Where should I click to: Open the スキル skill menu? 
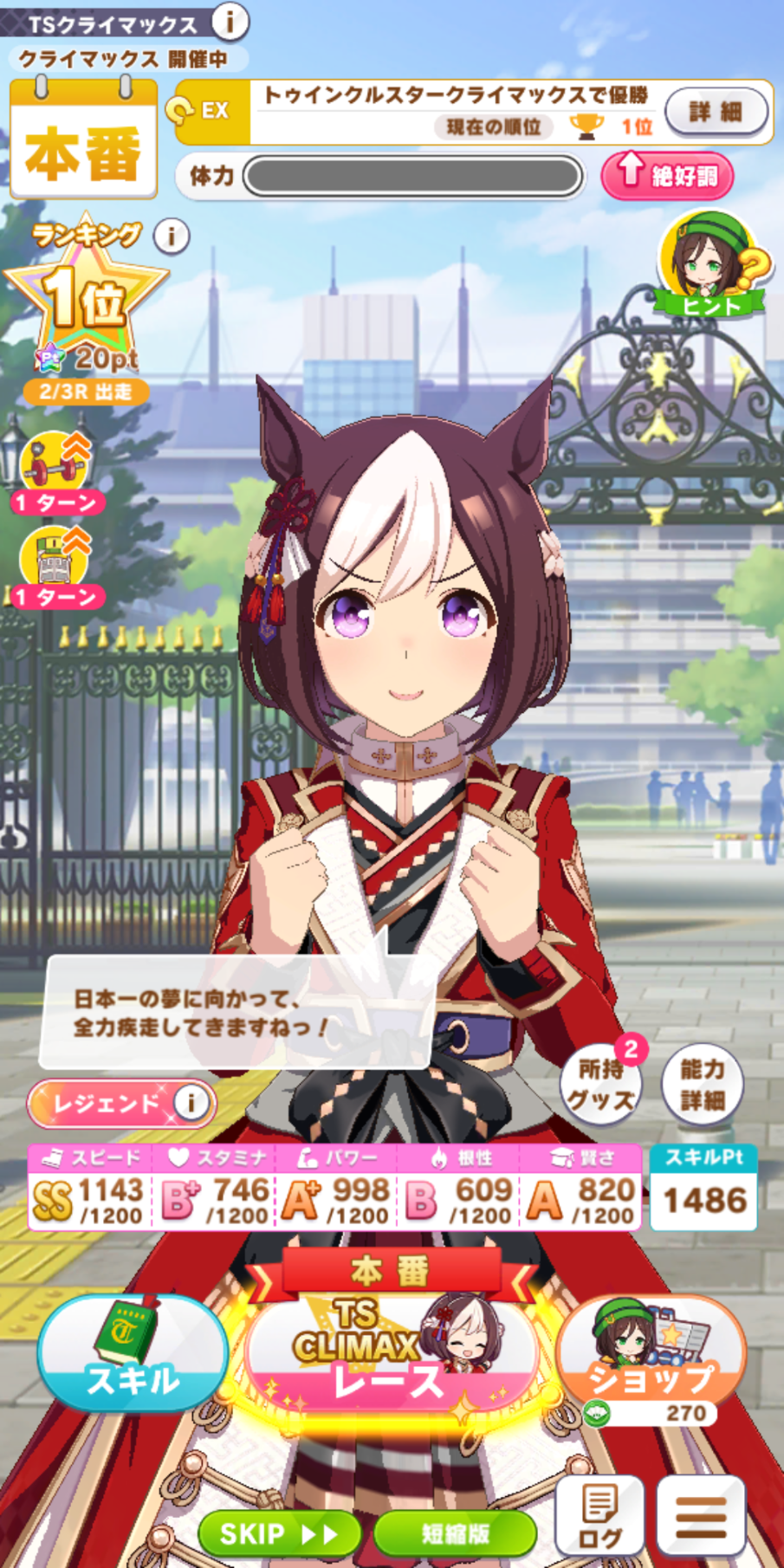[x=133, y=1354]
